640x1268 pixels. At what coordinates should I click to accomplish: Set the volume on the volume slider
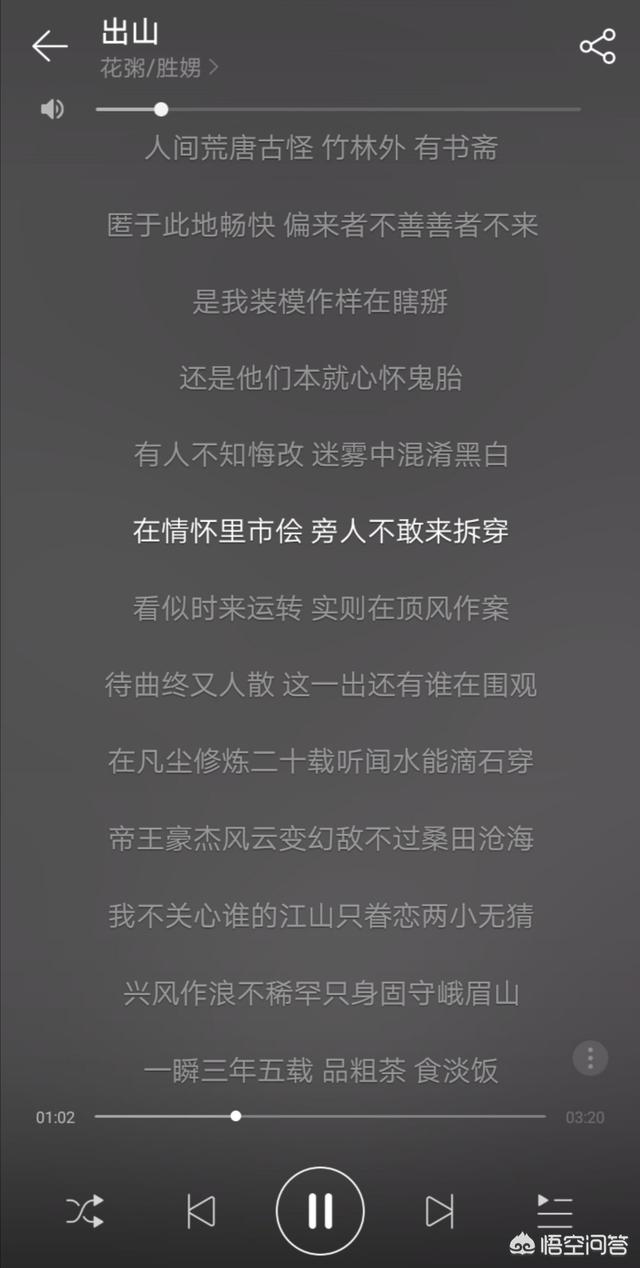338,109
